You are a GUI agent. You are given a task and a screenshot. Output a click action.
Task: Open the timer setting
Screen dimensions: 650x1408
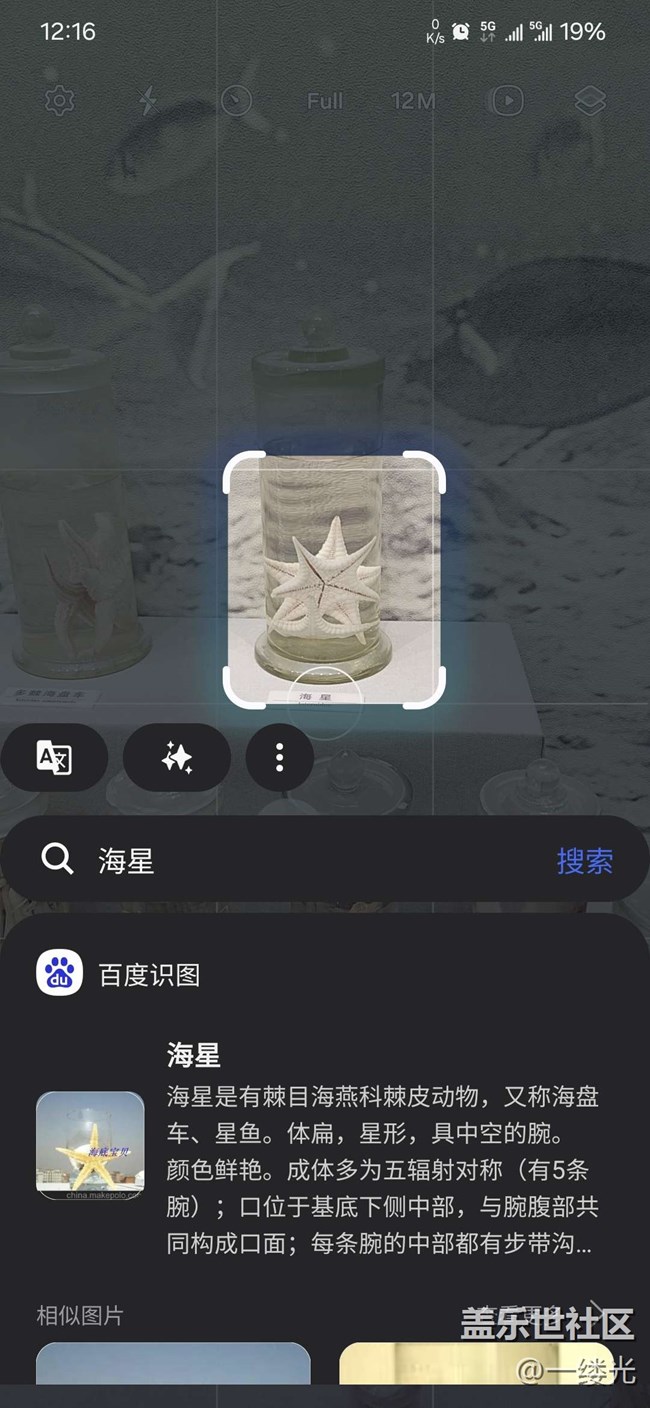click(236, 100)
